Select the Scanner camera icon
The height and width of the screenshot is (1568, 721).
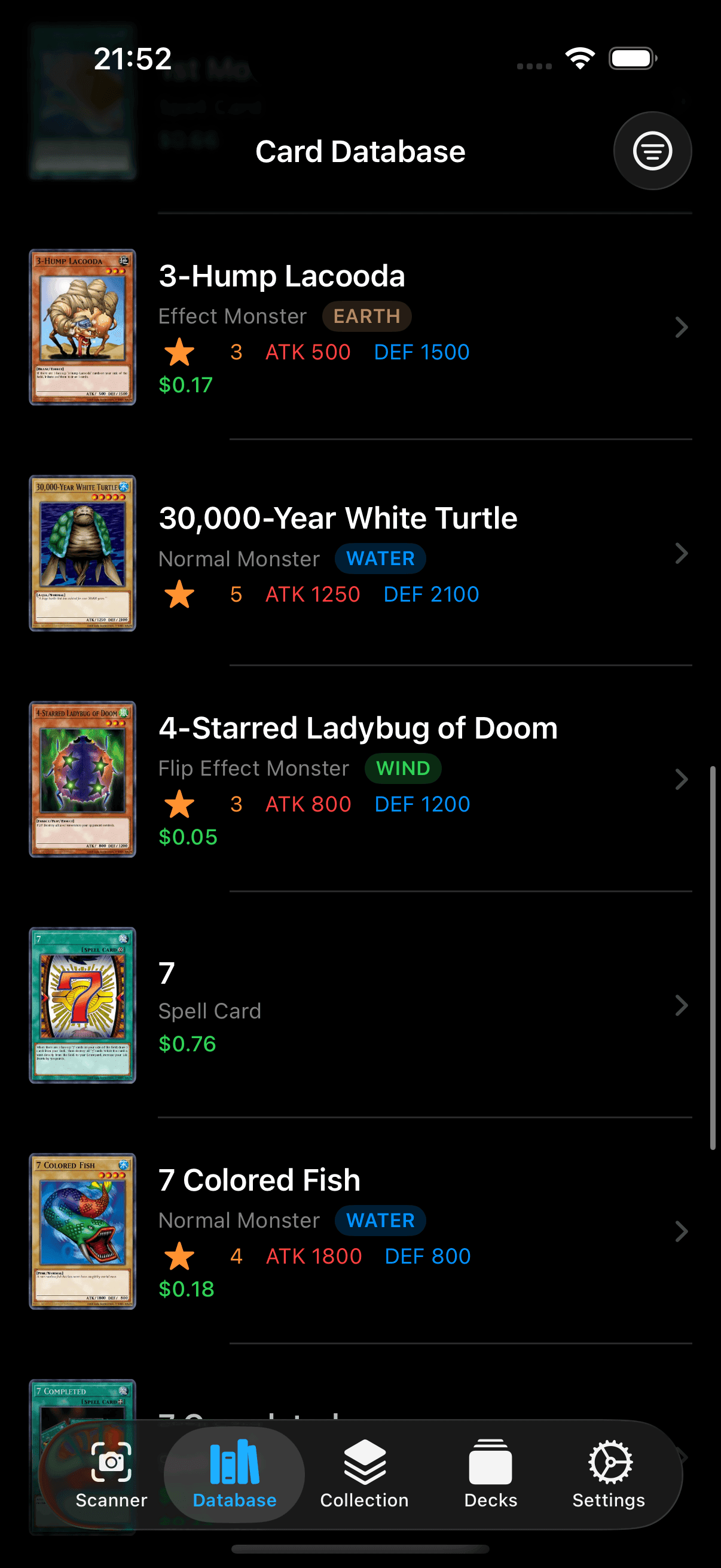(x=110, y=1463)
